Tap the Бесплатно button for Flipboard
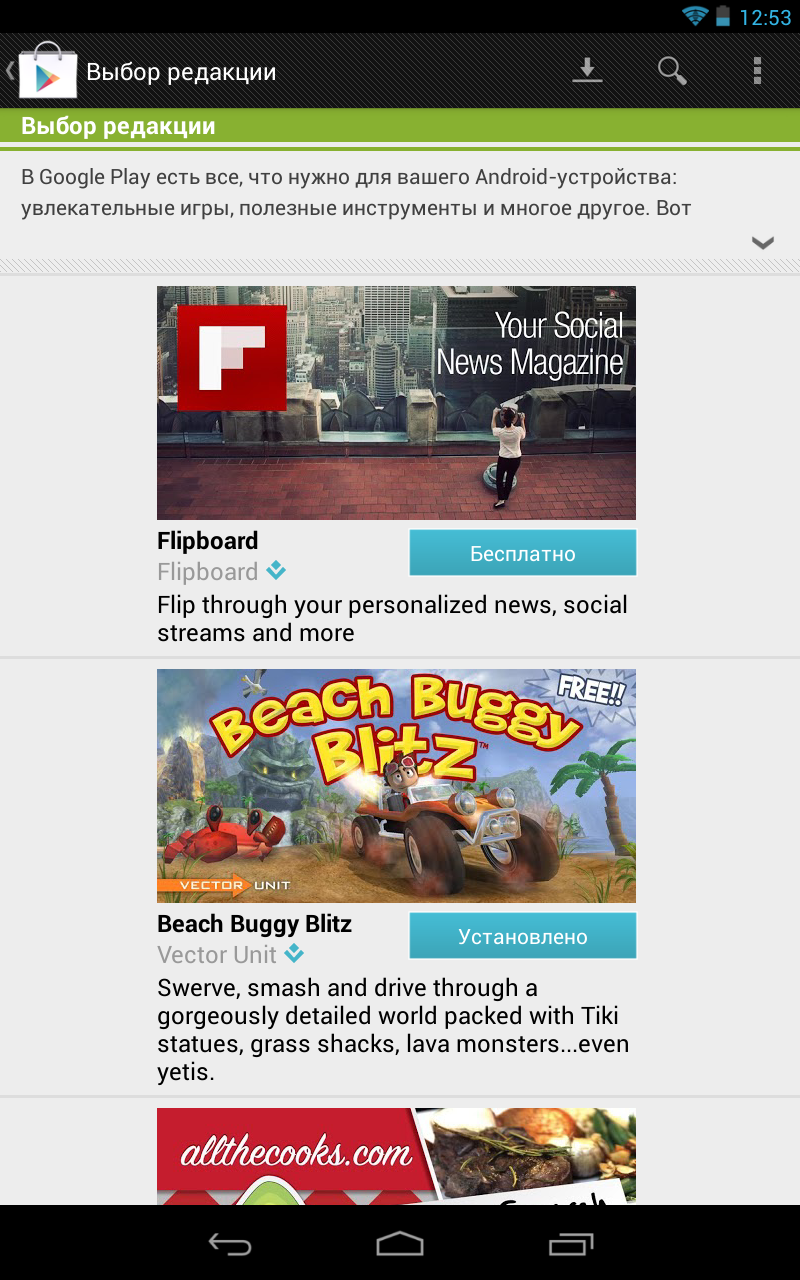This screenshot has height=1280, width=800. click(x=523, y=553)
